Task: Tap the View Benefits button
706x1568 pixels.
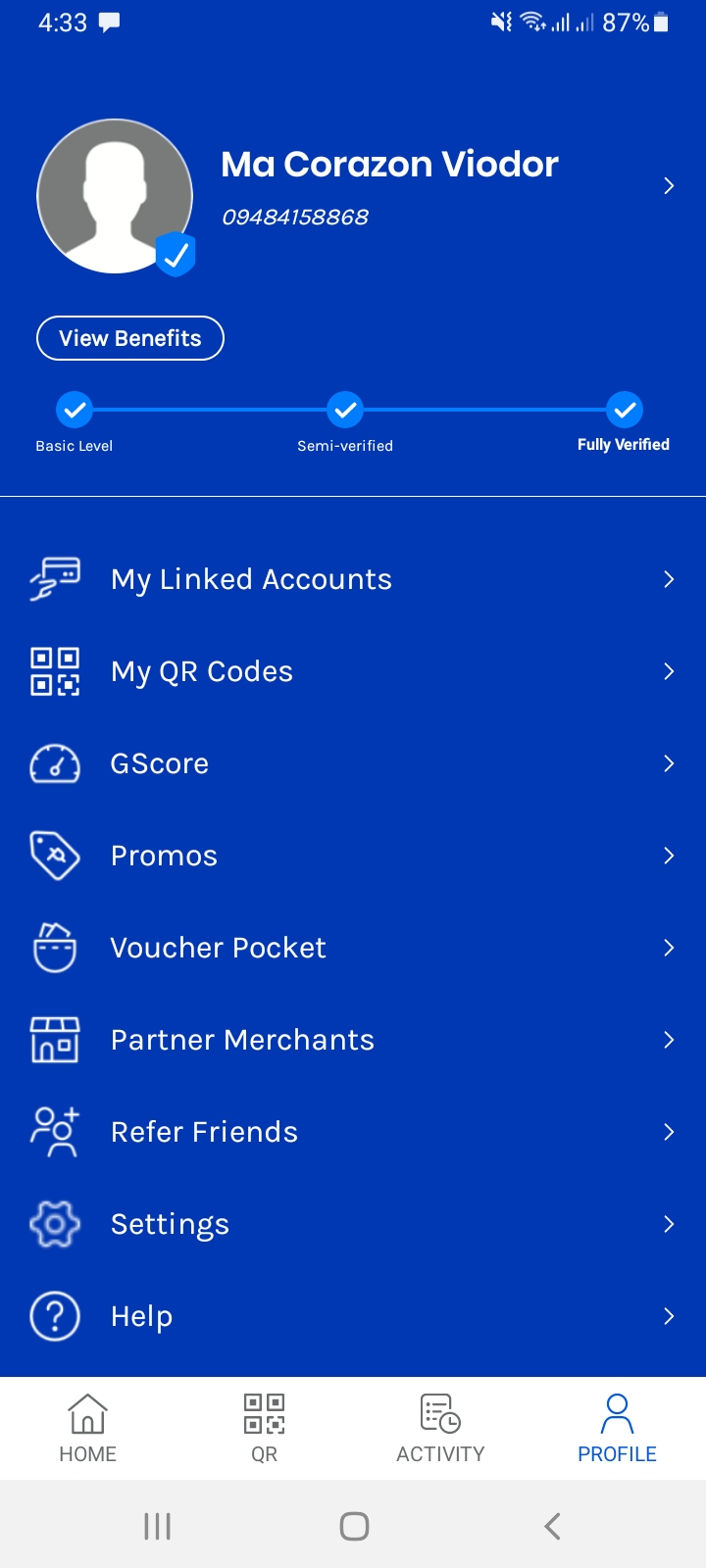Action: pos(130,338)
